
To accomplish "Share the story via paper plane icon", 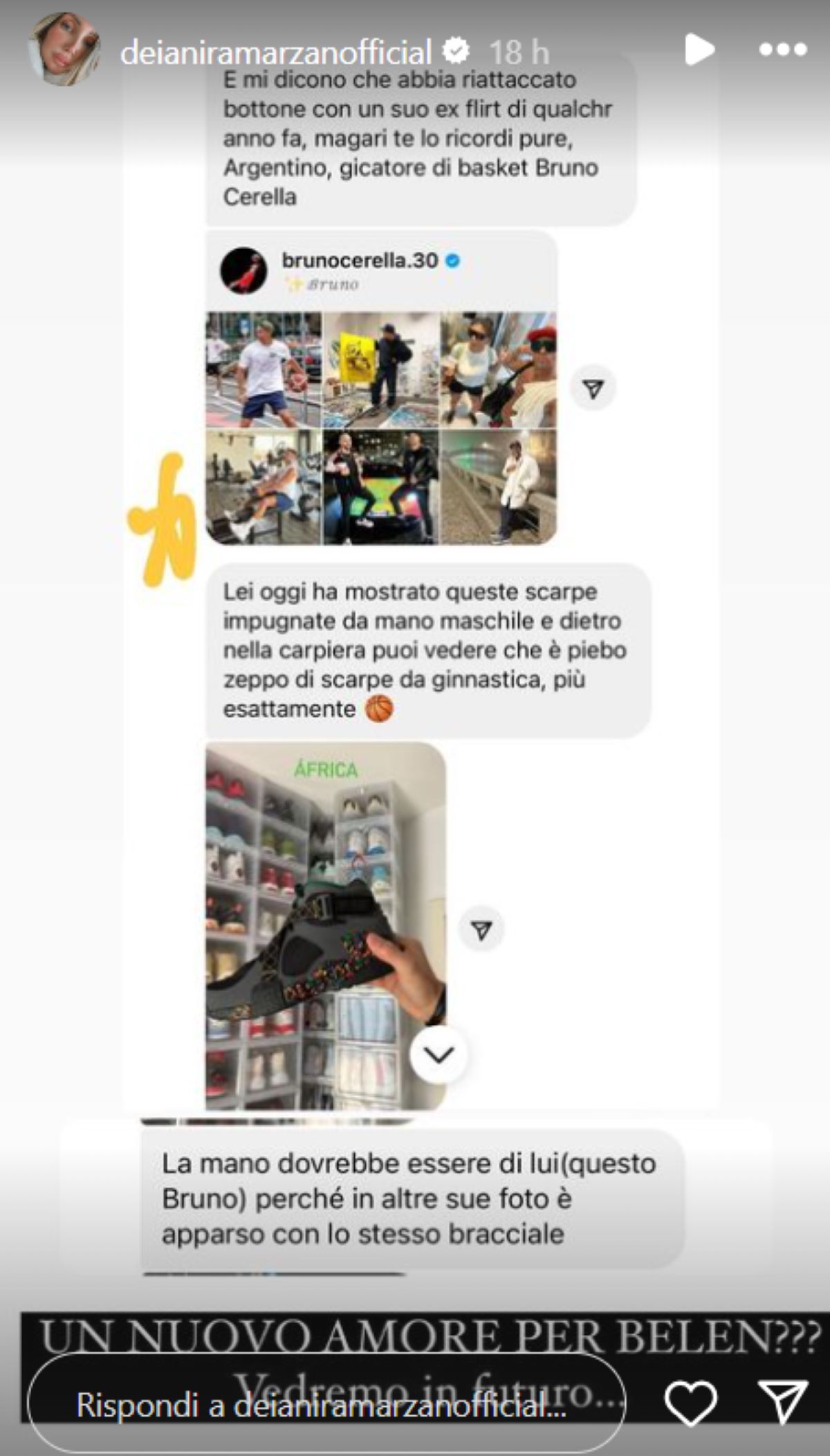I will click(782, 1401).
